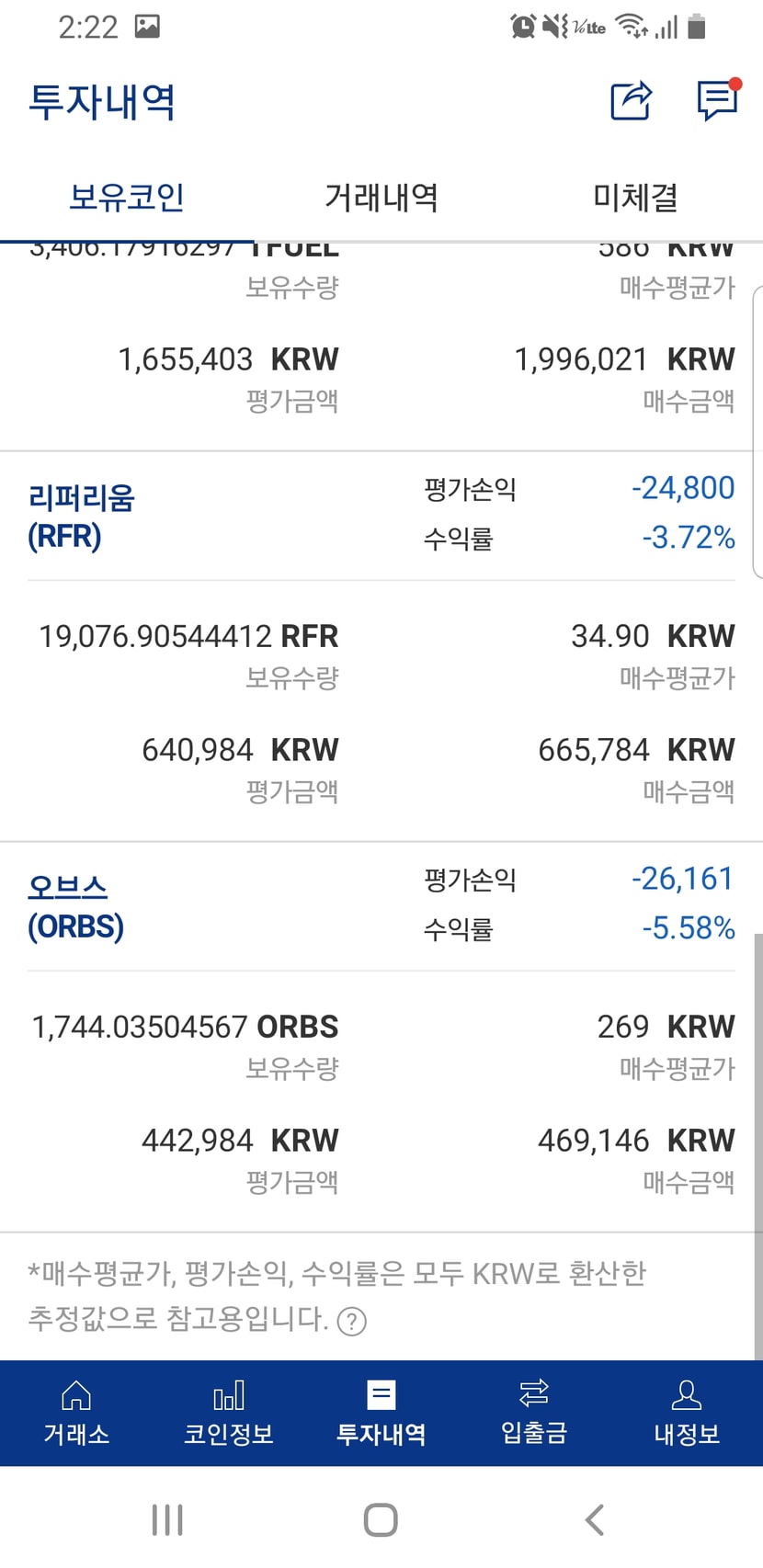Select 투자내역 in bottom navigation
Image resolution: width=763 pixels, height=1568 pixels.
(381, 1413)
